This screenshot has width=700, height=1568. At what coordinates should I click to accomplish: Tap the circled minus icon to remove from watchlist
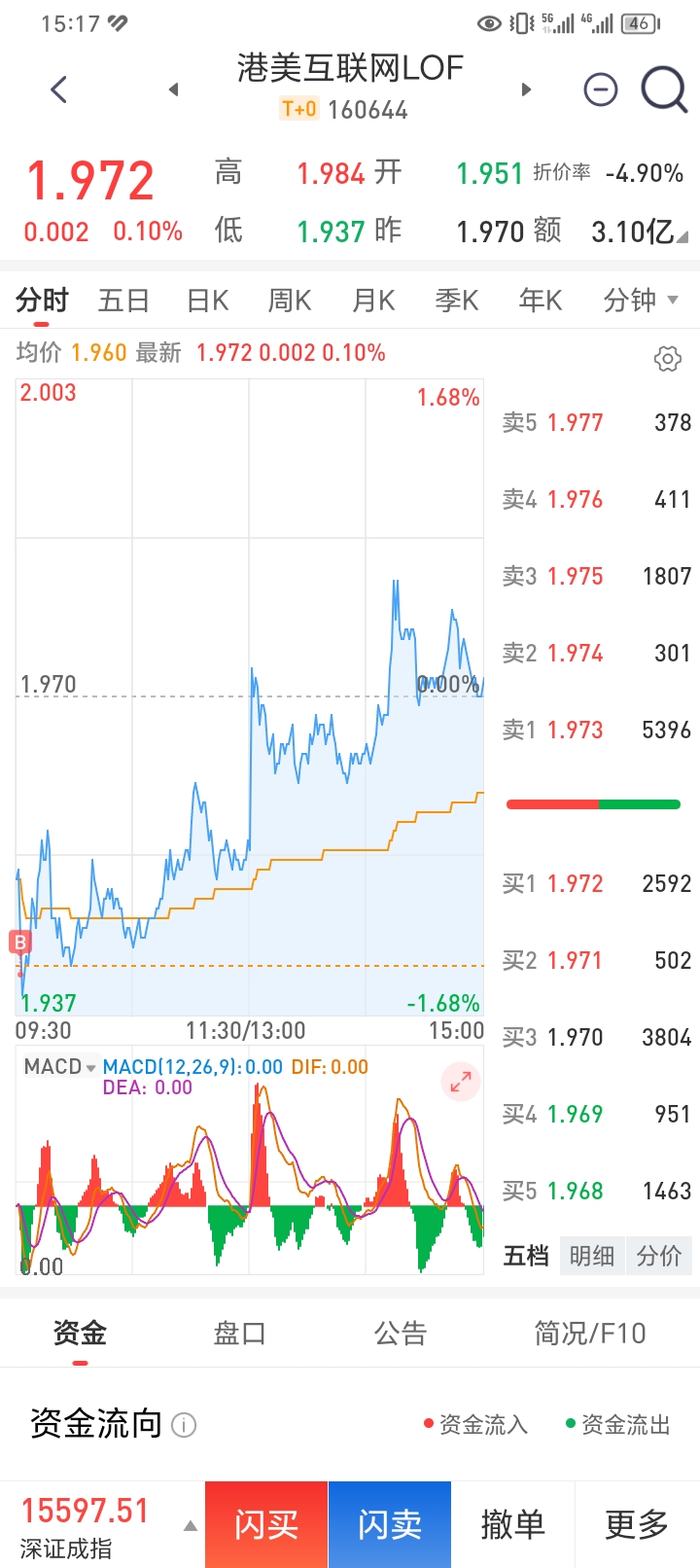[601, 89]
